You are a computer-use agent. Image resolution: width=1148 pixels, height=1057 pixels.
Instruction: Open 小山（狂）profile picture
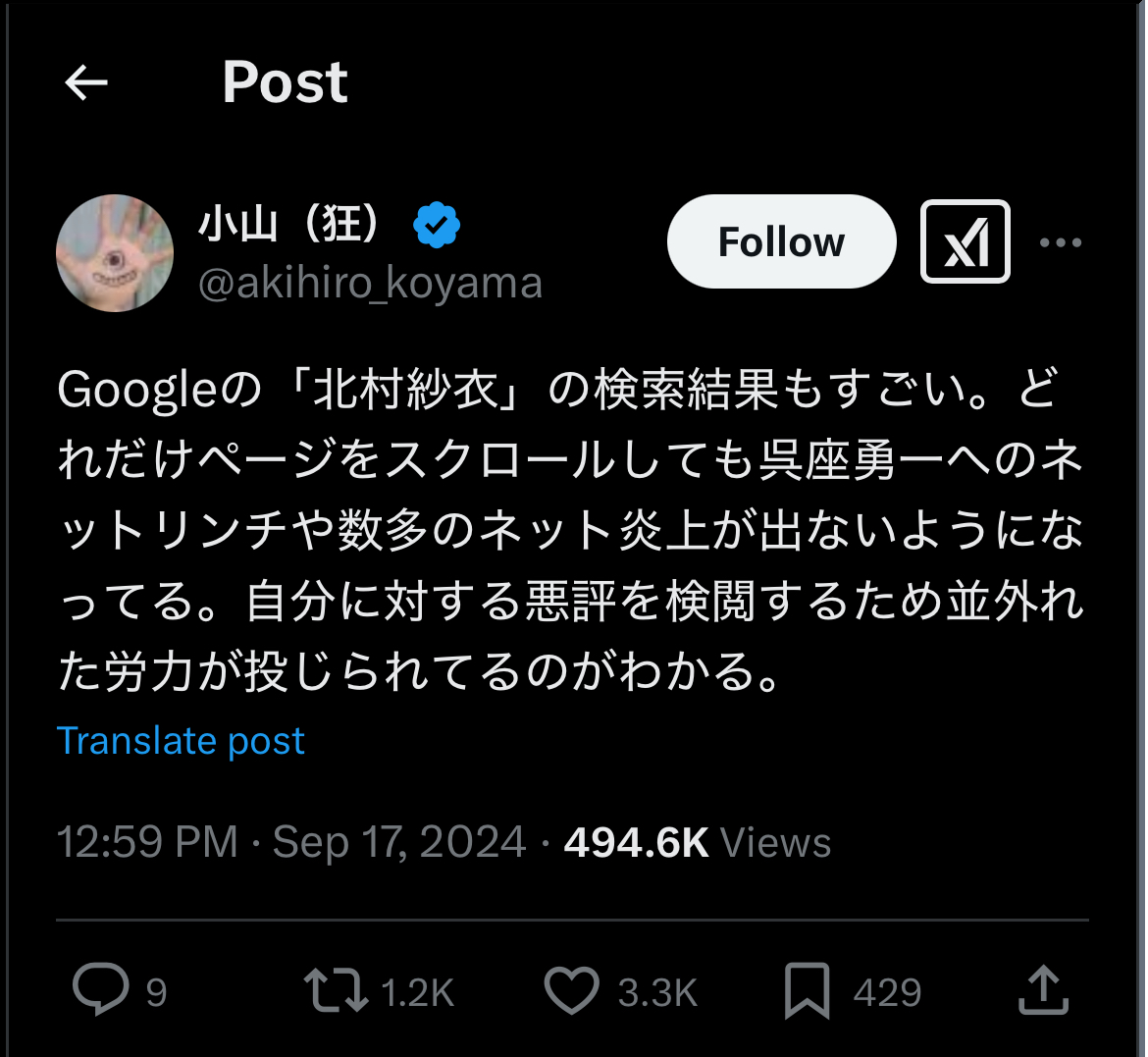click(x=115, y=253)
